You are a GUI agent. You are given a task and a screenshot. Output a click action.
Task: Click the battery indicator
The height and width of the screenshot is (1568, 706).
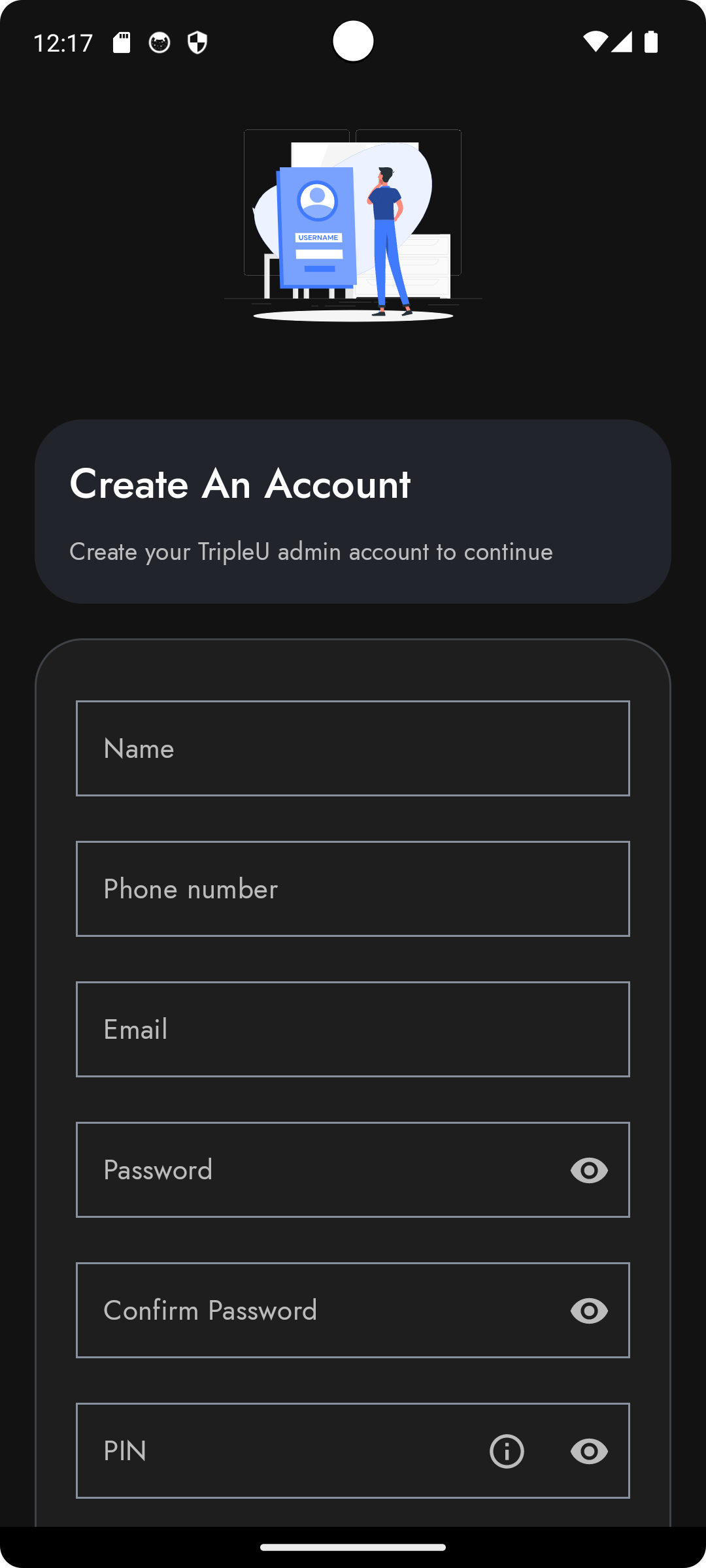pyautogui.click(x=650, y=42)
